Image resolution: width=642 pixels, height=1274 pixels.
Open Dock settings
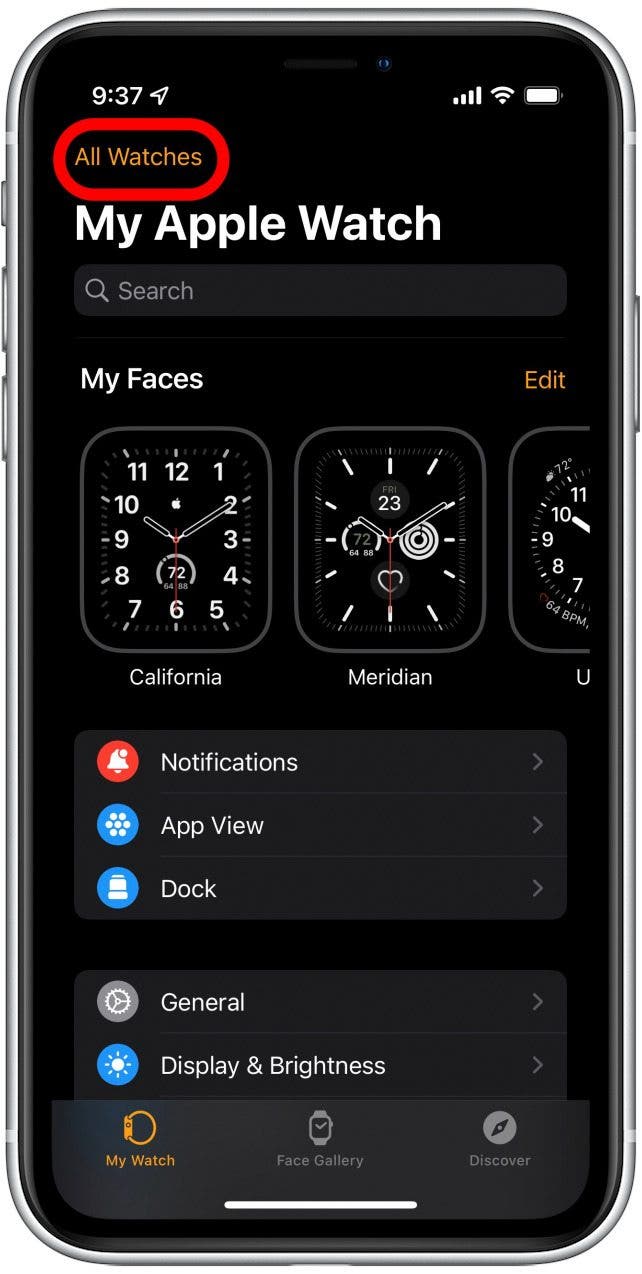(x=320, y=888)
